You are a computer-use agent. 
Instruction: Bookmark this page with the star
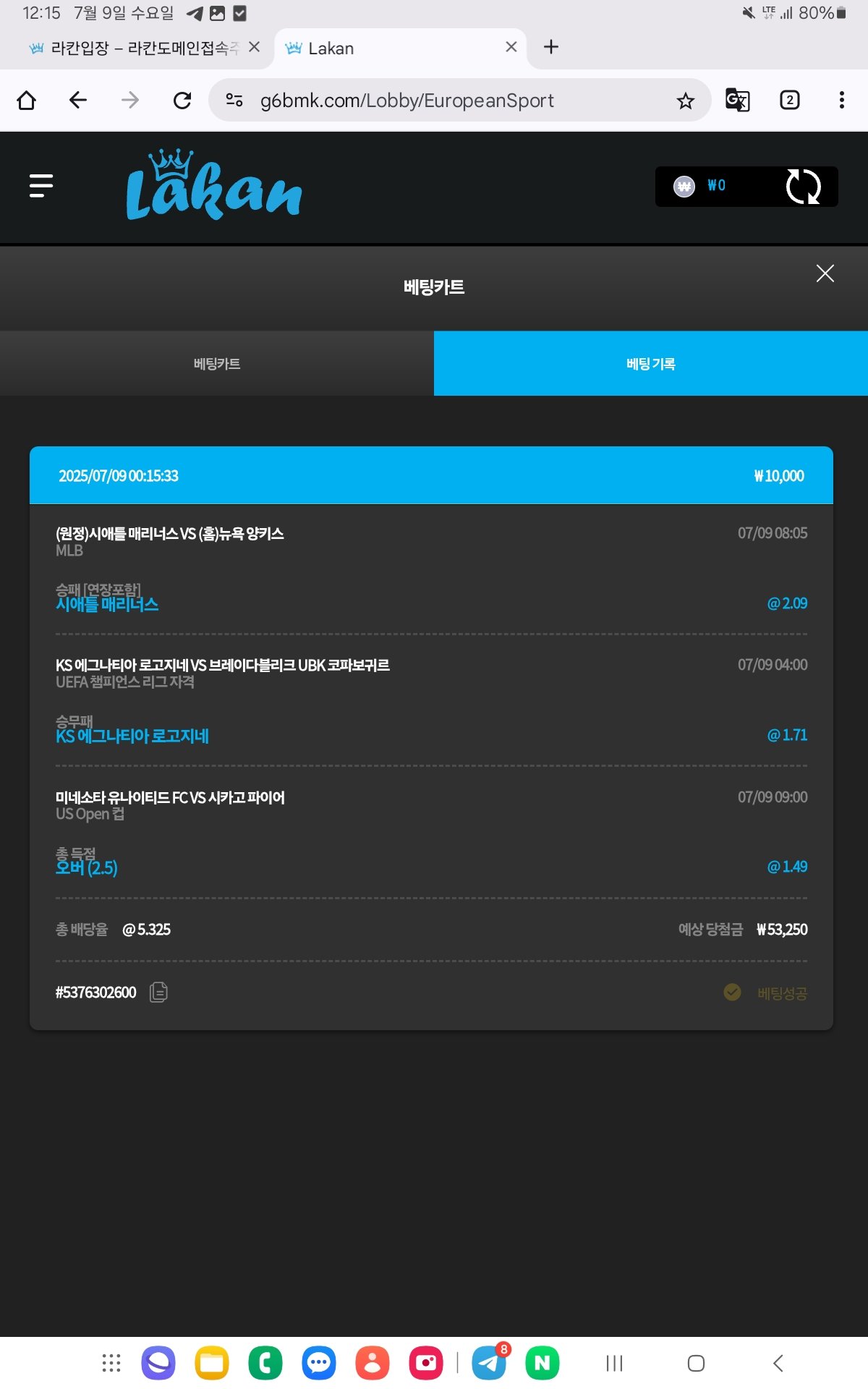[685, 101]
